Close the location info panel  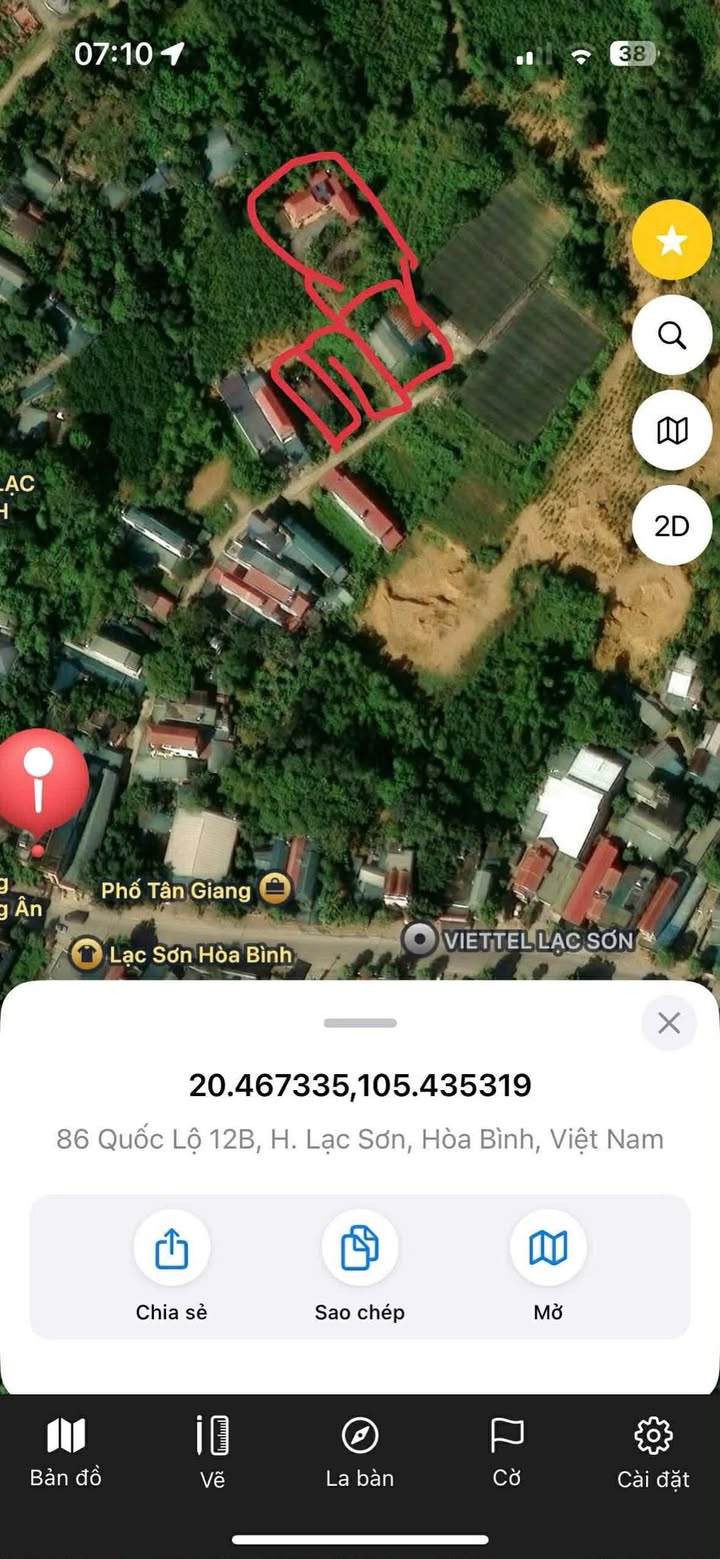click(x=669, y=1022)
